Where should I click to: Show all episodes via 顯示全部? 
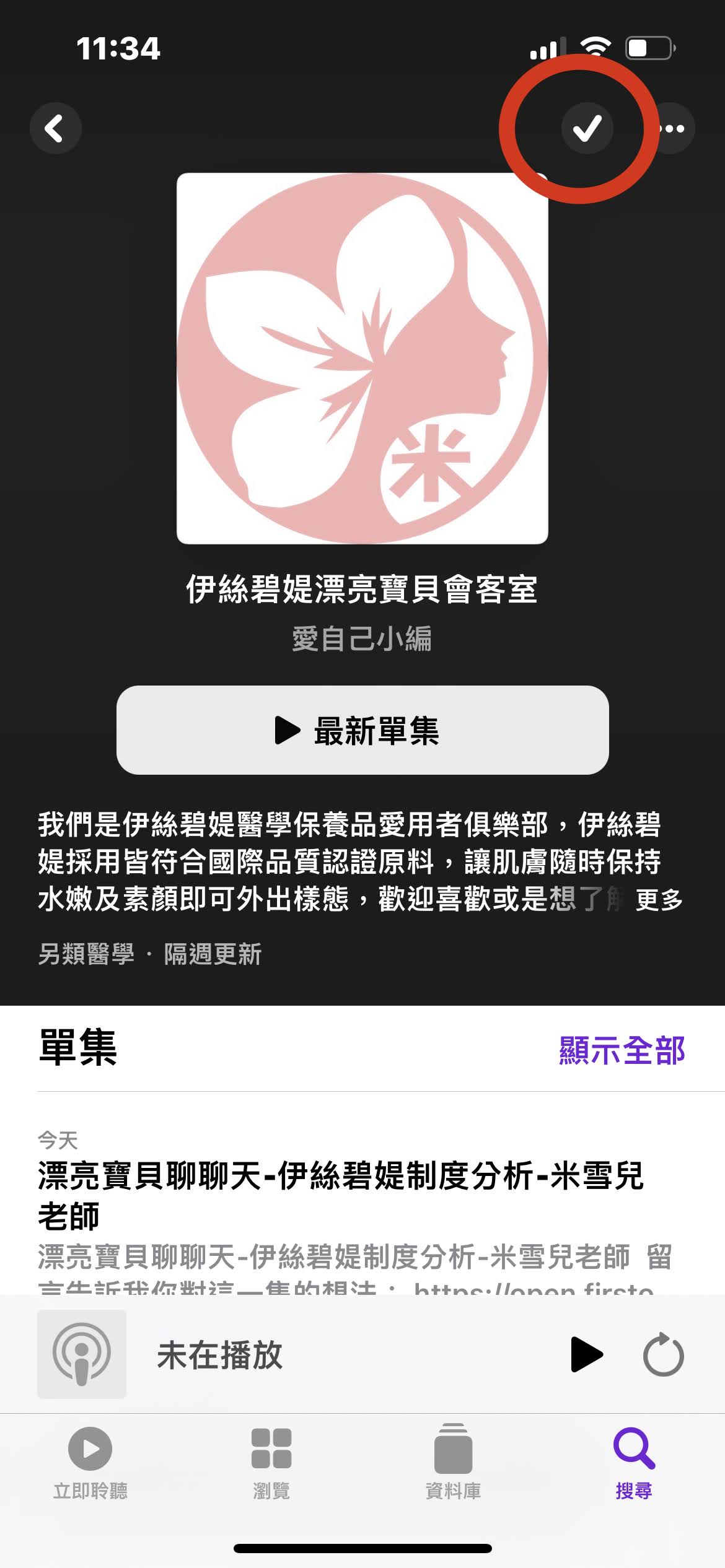coord(622,1051)
